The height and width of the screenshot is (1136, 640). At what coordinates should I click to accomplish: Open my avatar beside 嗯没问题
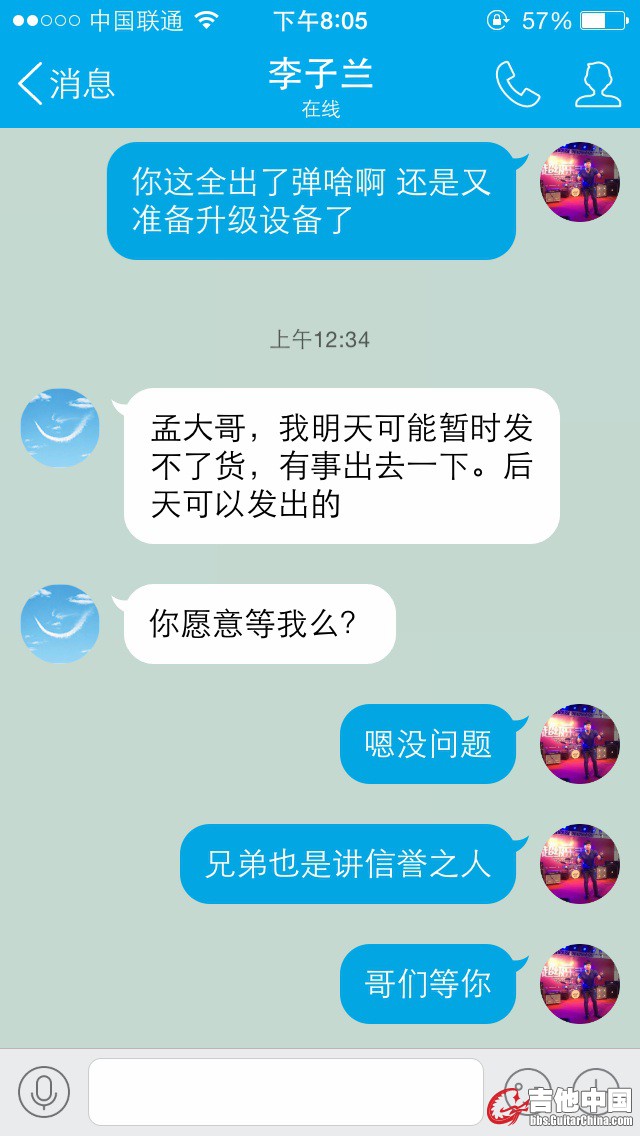[x=579, y=744]
